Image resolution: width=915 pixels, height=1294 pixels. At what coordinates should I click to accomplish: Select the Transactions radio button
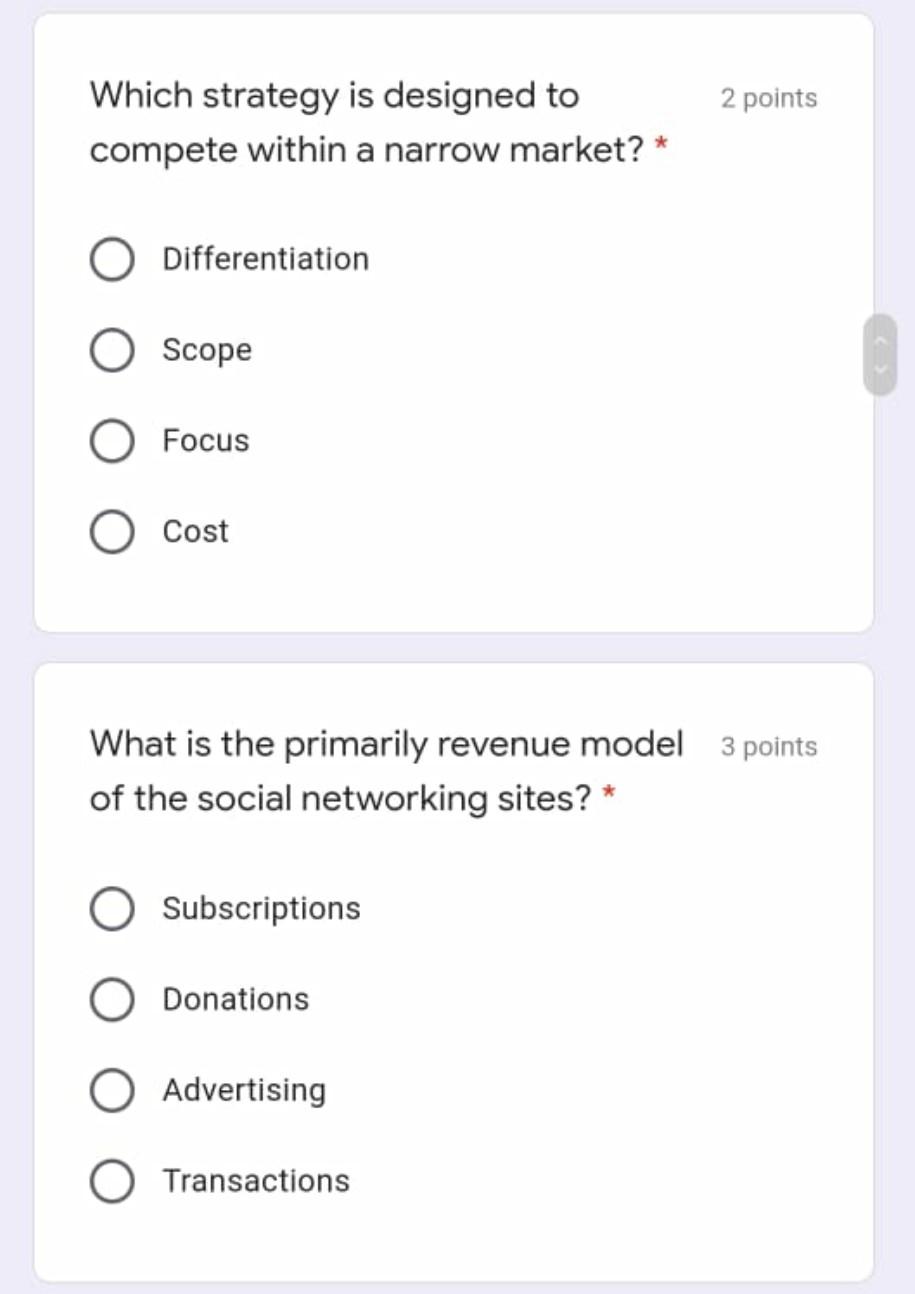pos(112,1181)
